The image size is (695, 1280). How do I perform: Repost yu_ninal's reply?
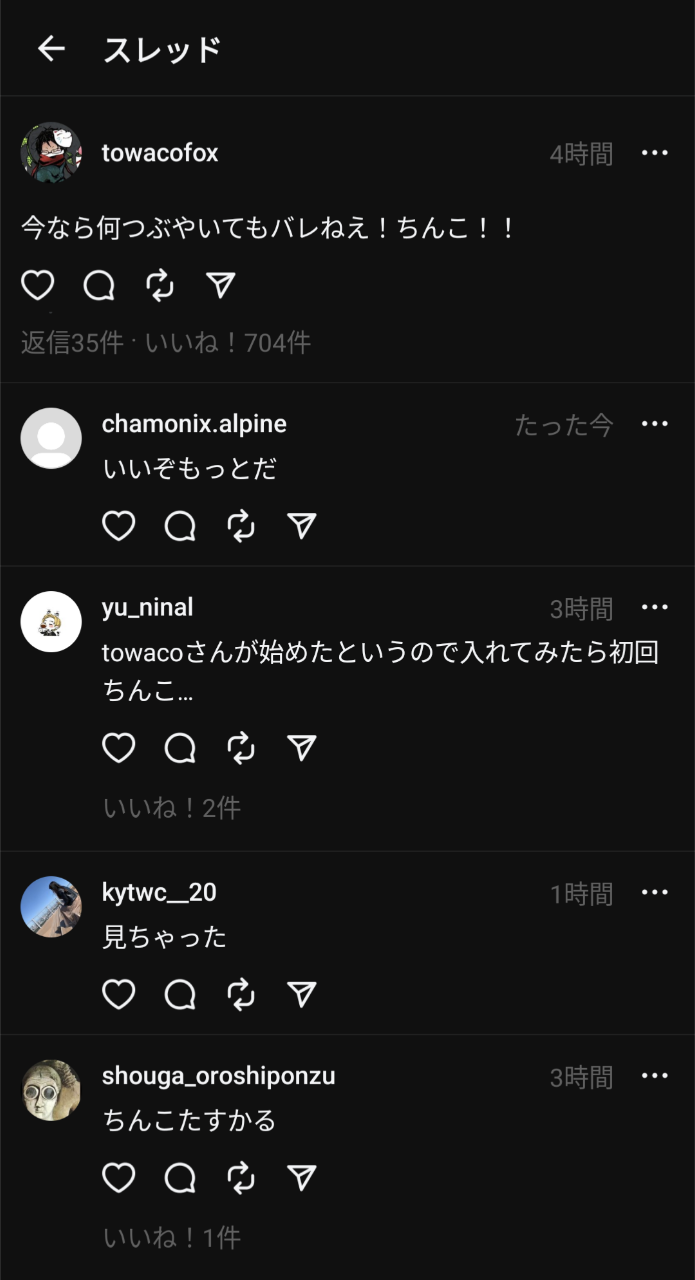(x=241, y=748)
